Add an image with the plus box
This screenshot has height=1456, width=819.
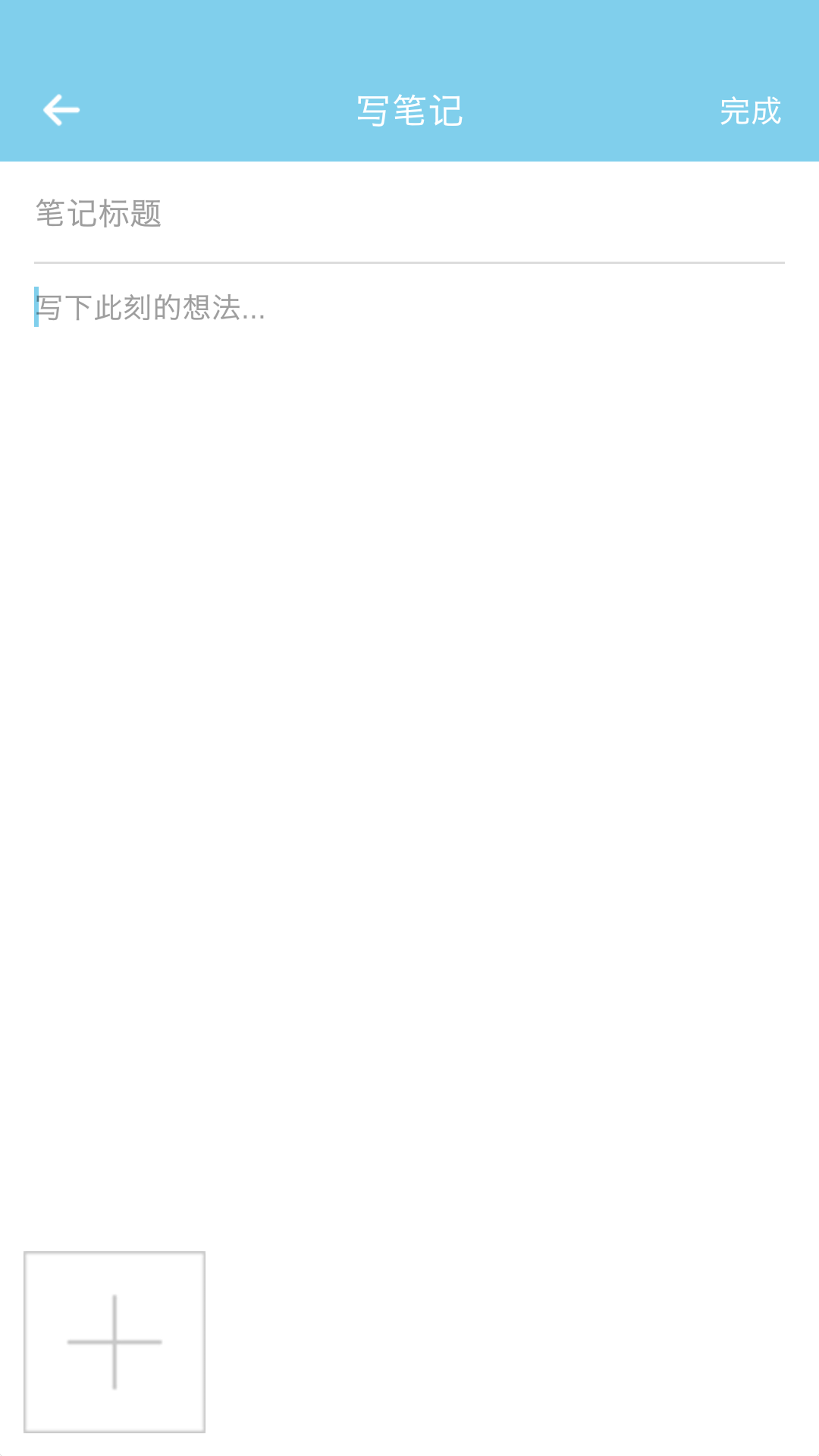(x=115, y=1341)
